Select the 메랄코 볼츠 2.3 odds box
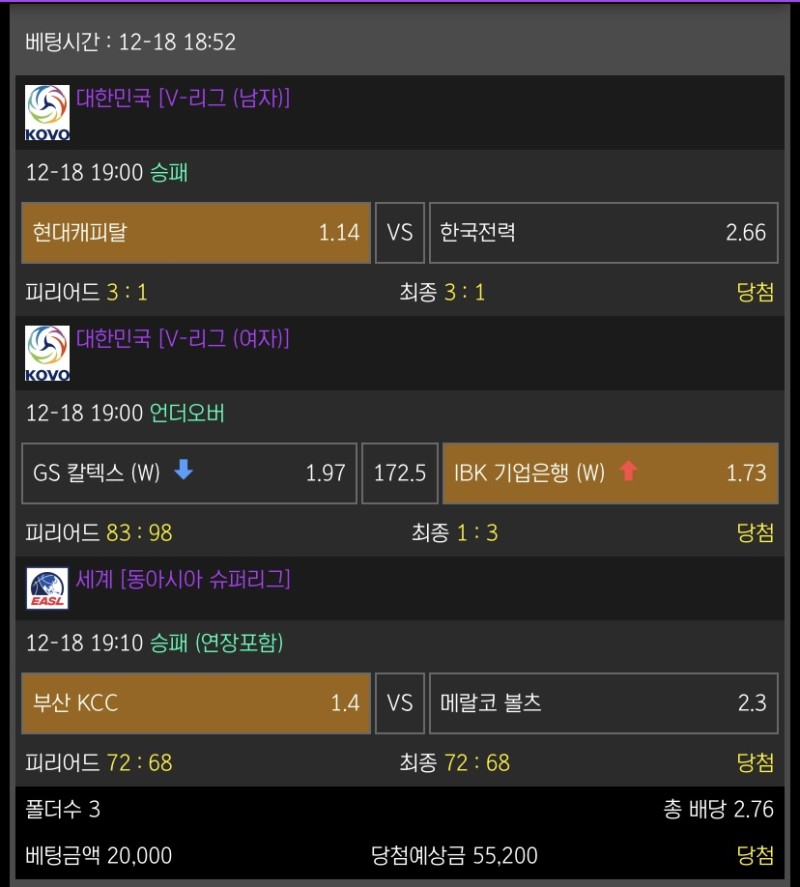The height and width of the screenshot is (887, 800). click(x=603, y=703)
